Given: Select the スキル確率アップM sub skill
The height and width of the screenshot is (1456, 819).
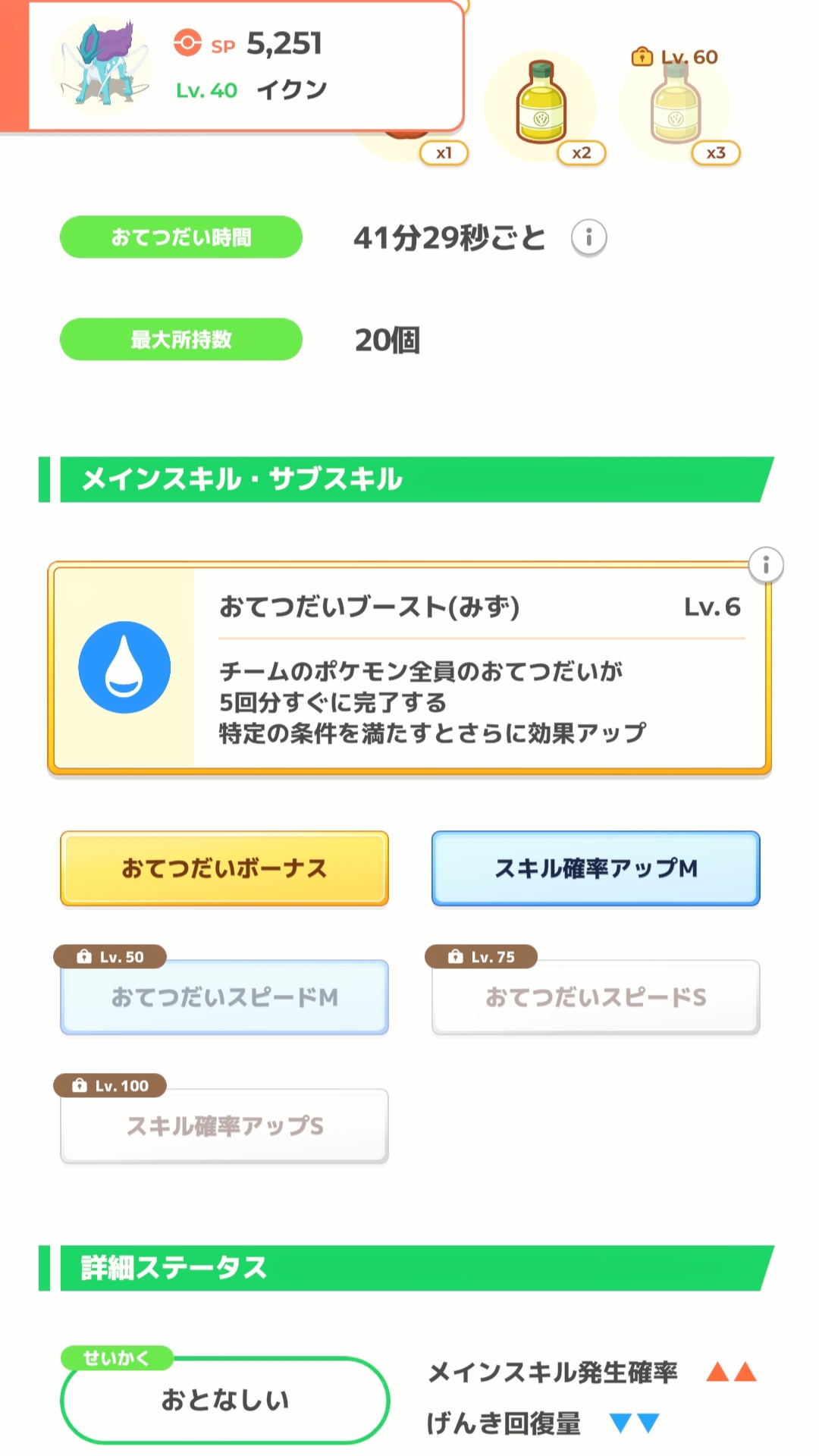Looking at the screenshot, I should click(x=595, y=868).
